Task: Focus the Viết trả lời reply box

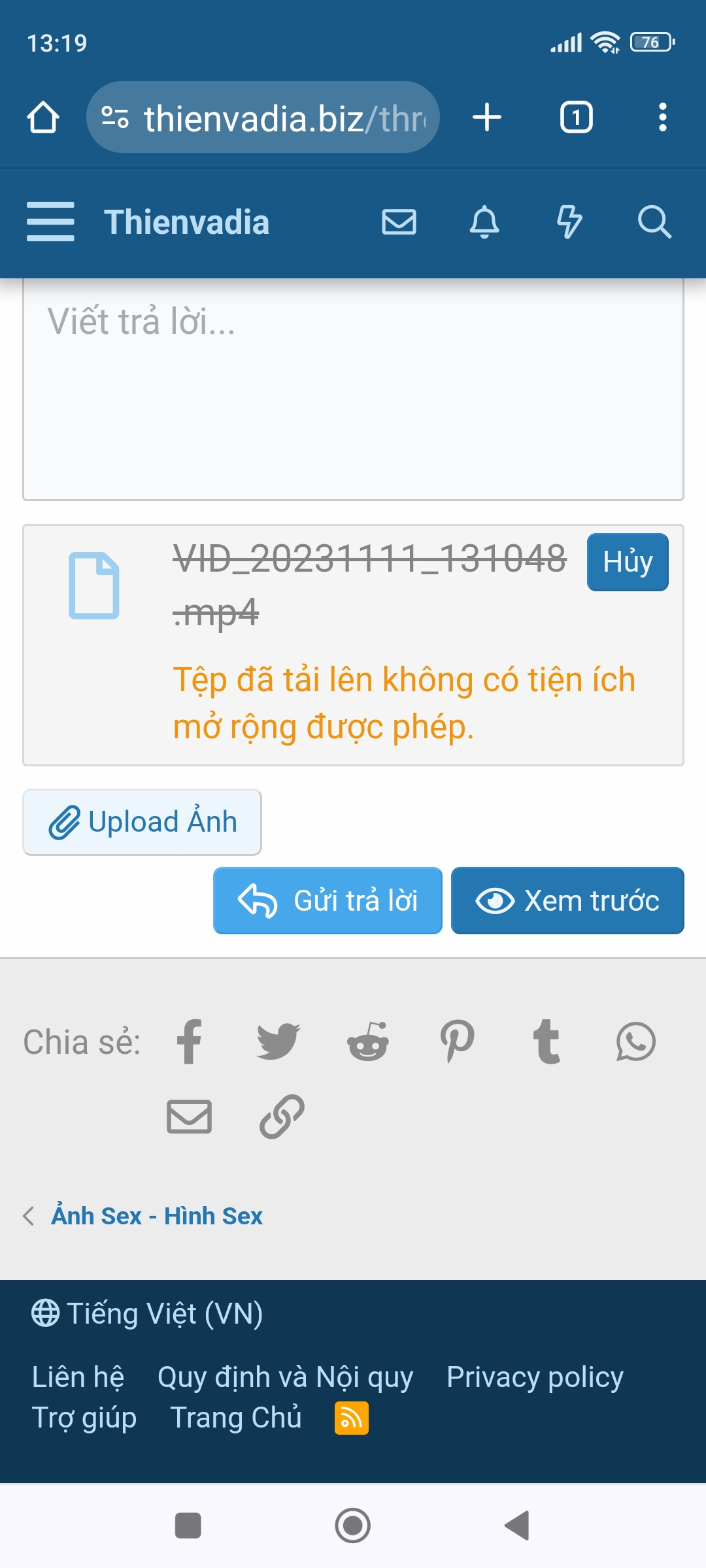Action: pos(353,389)
